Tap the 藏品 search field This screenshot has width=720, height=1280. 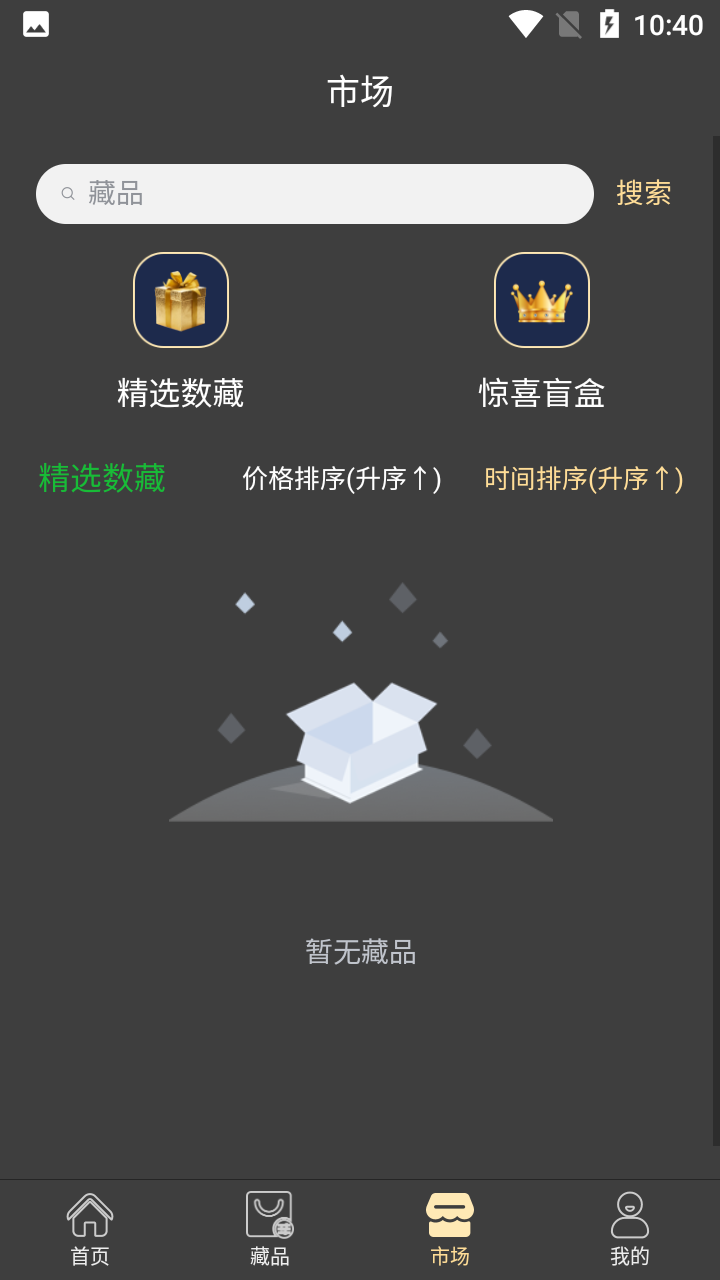pos(315,194)
